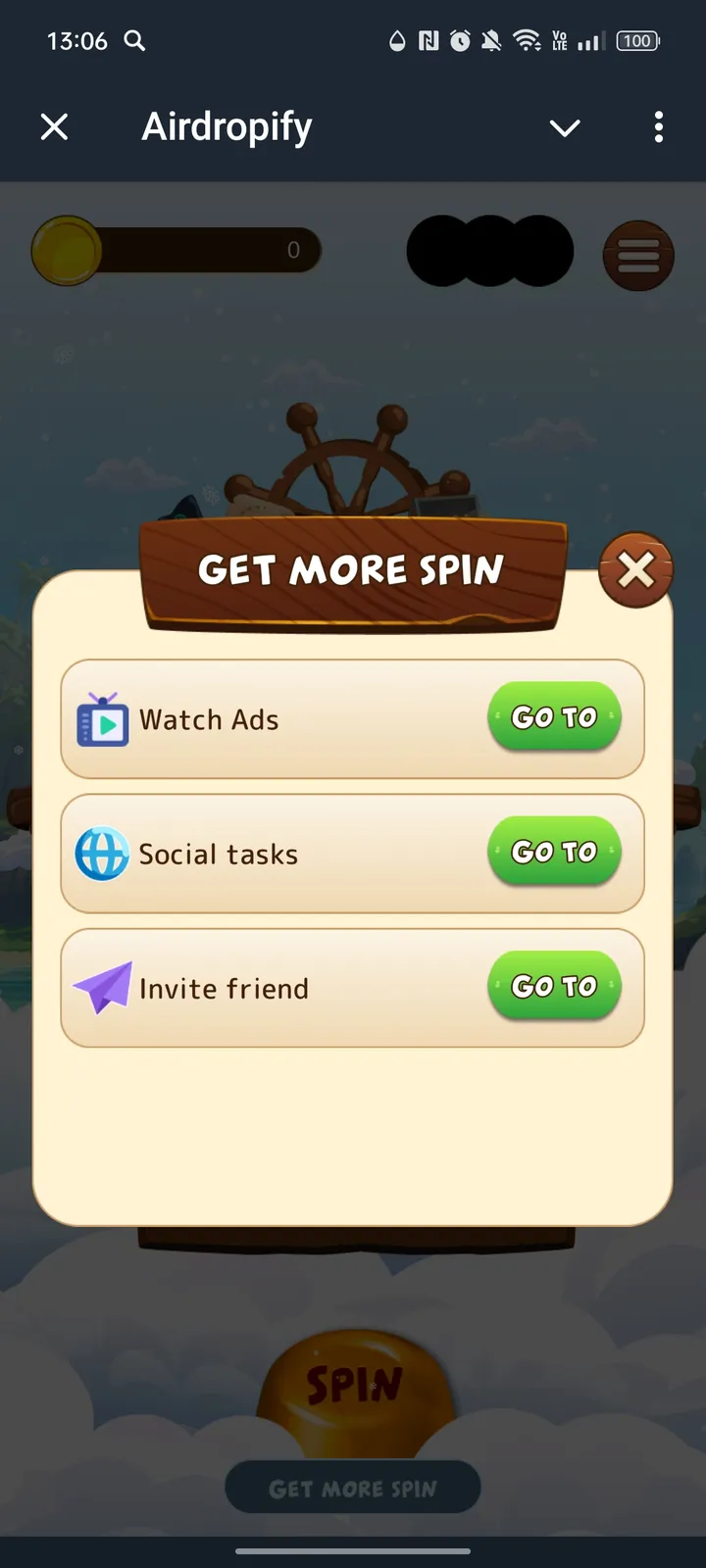This screenshot has height=1568, width=706.
Task: Tap the golden SPIN button
Action: point(352,1382)
